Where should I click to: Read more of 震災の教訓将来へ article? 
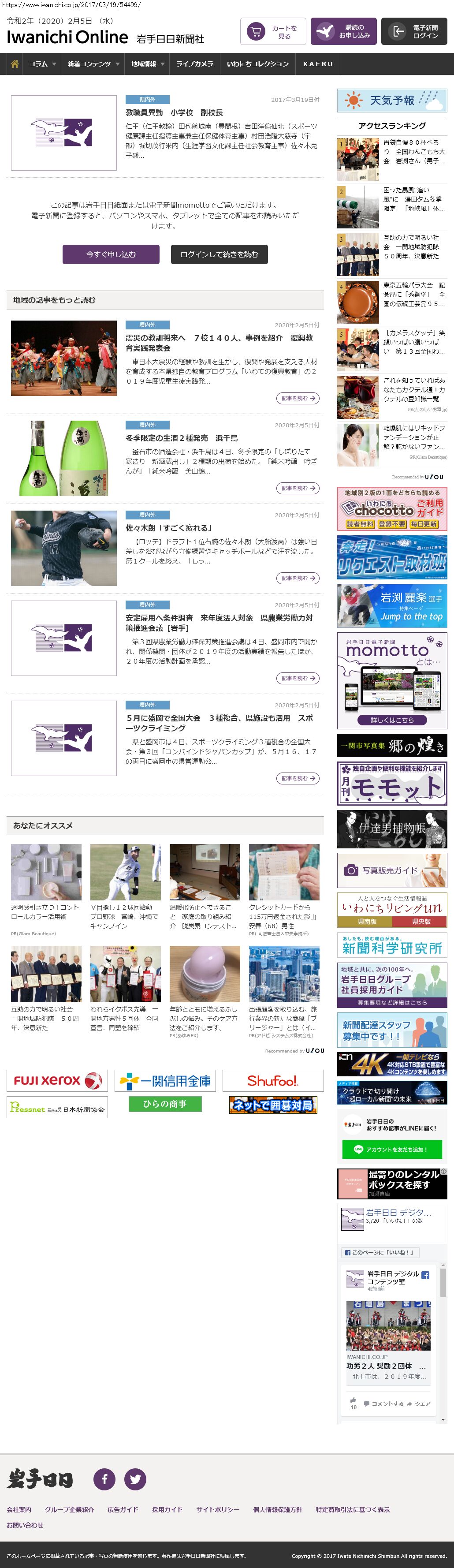(298, 398)
